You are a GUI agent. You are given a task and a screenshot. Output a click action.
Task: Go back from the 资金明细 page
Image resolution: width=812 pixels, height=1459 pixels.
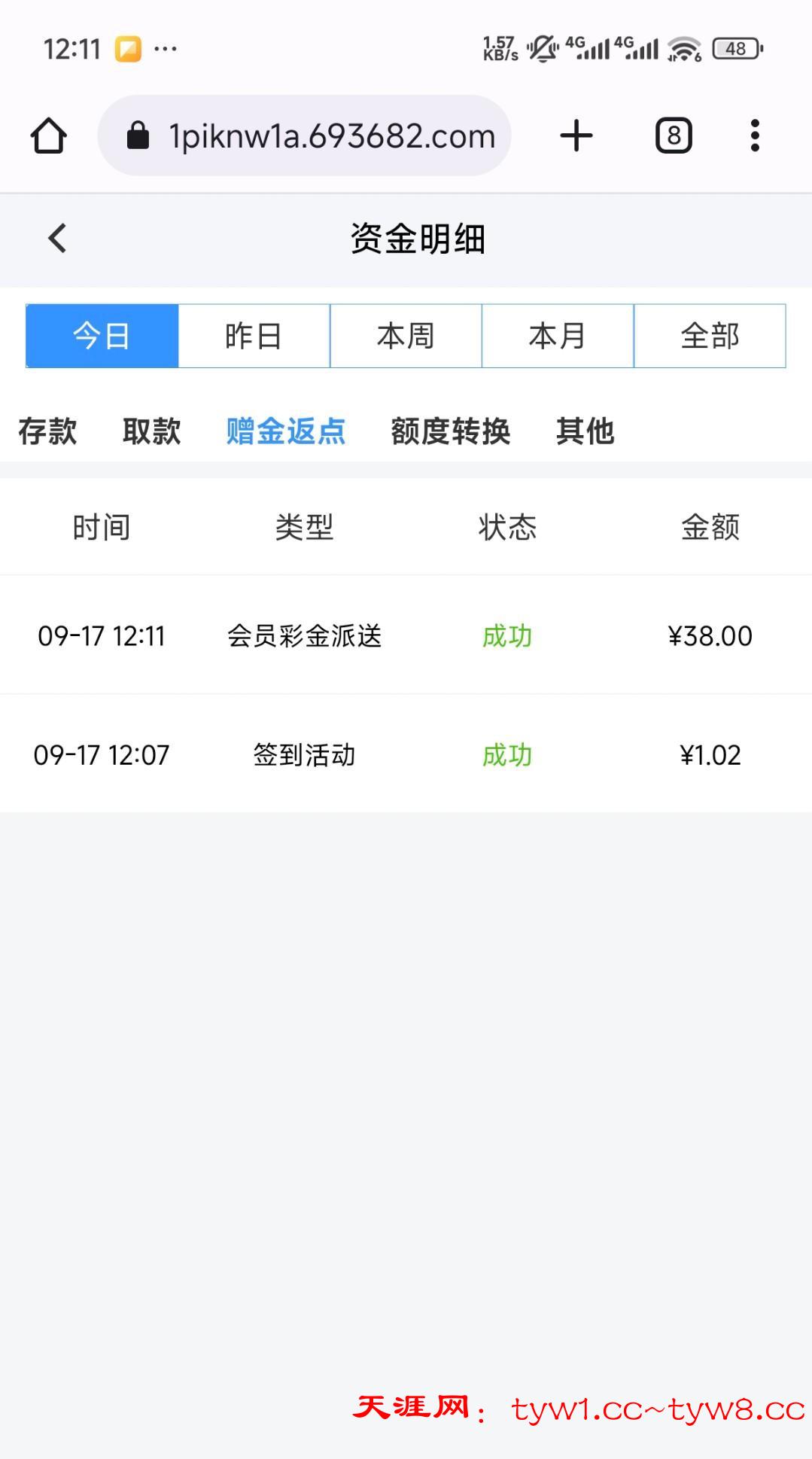coord(57,239)
